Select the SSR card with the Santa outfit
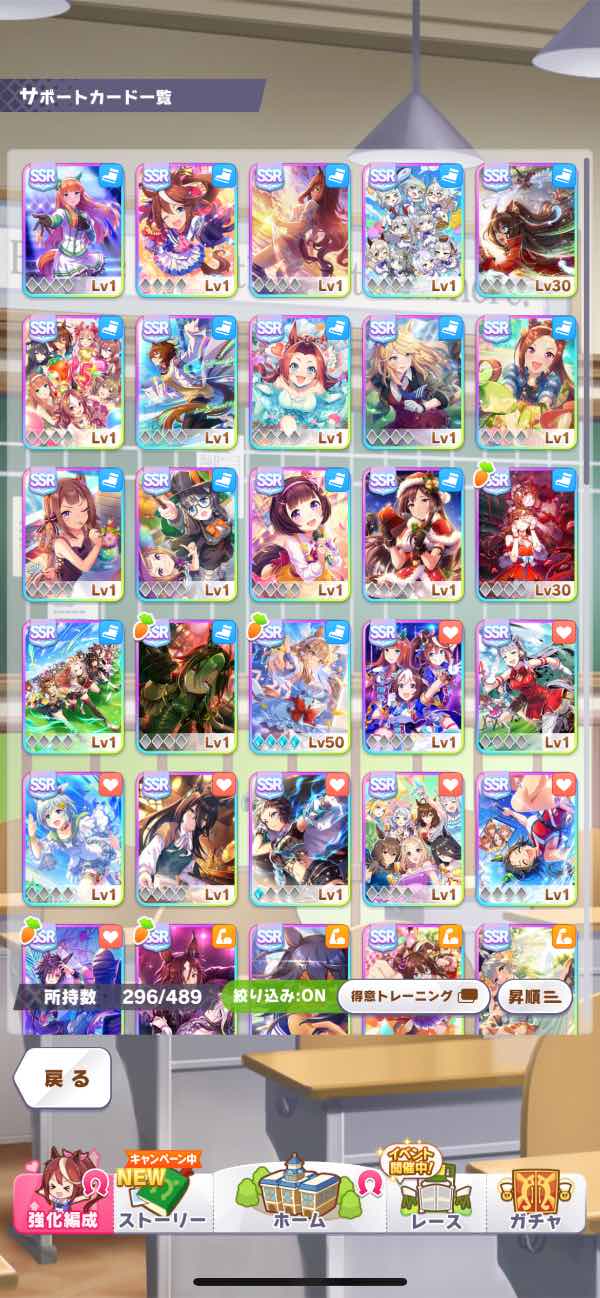Viewport: 600px width, 1298px height. coord(413,534)
